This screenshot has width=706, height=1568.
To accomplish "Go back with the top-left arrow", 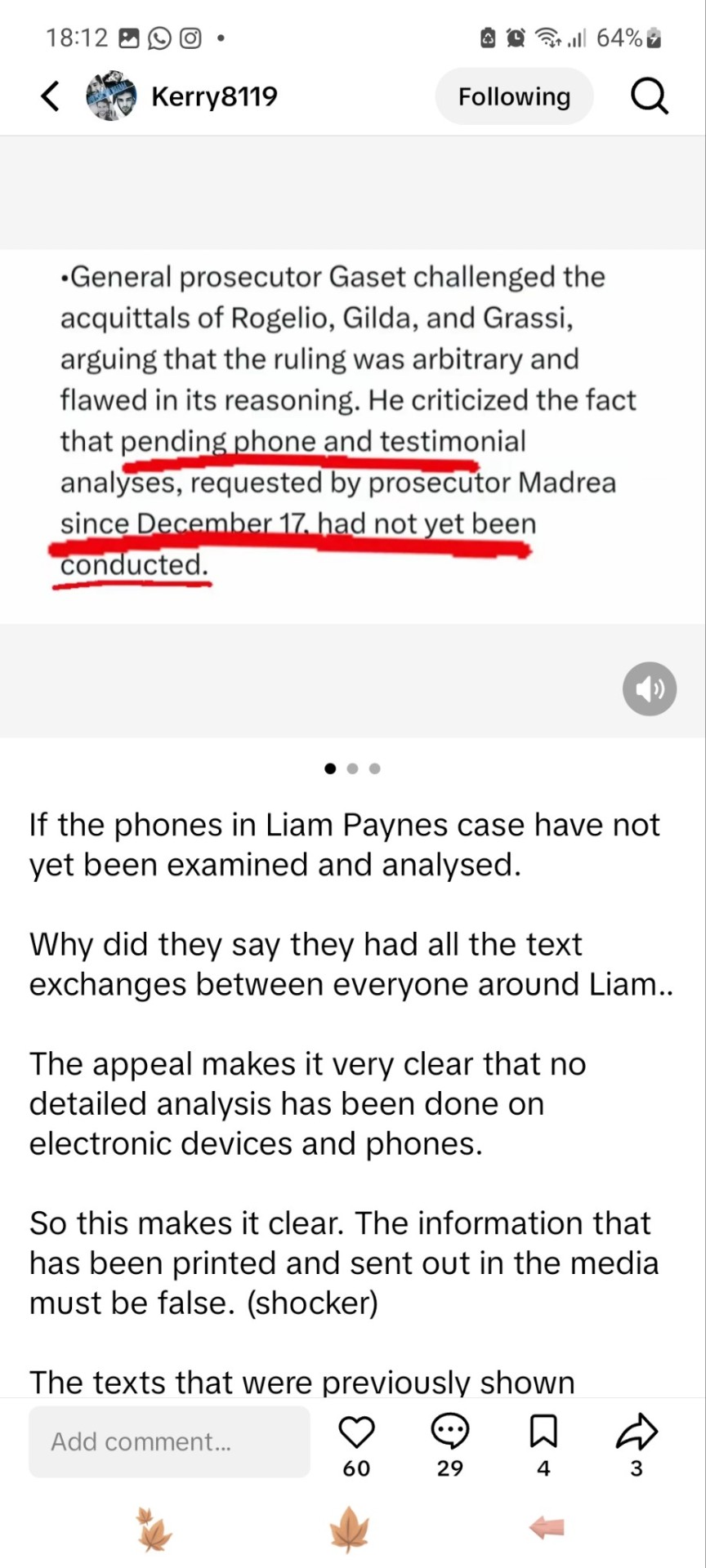I will (x=51, y=96).
